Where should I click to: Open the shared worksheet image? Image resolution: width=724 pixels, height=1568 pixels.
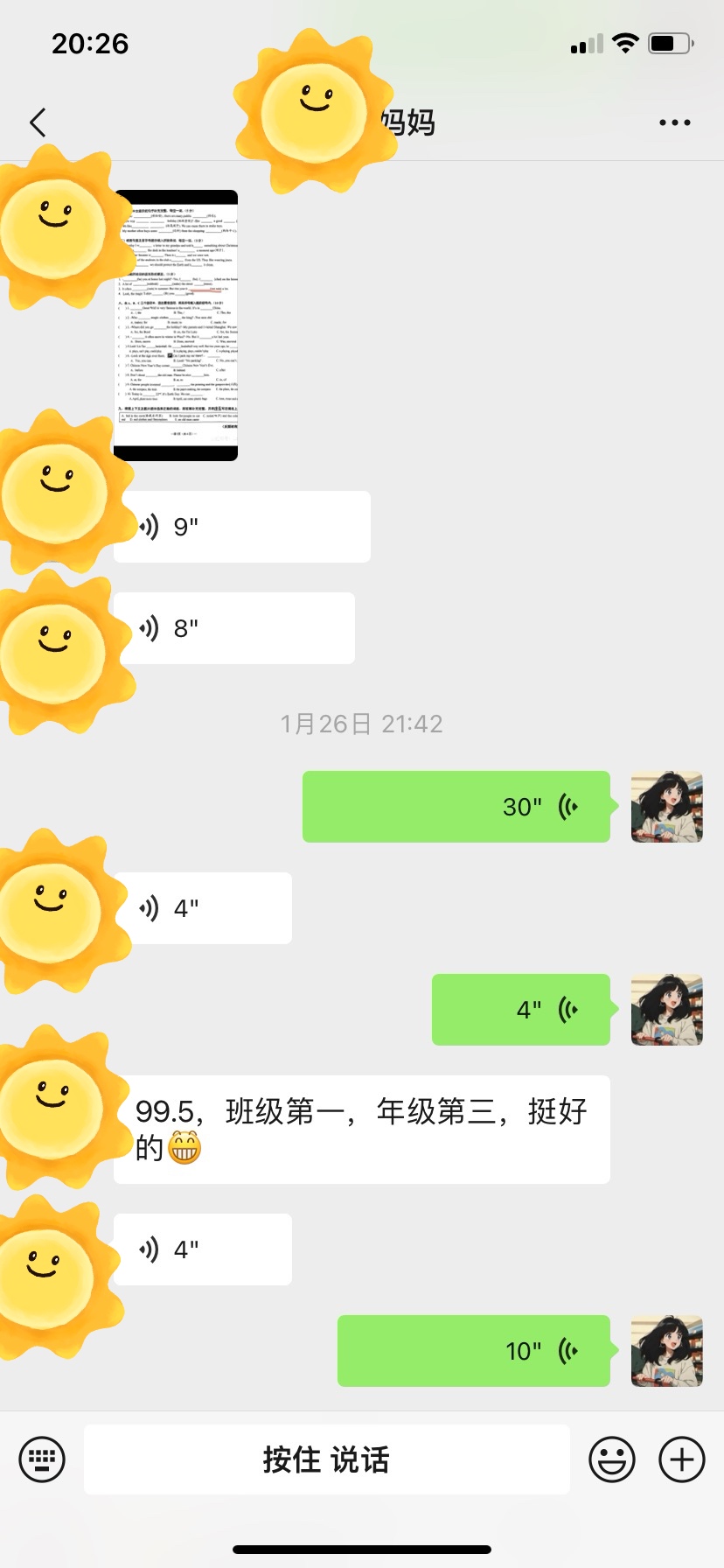(176, 325)
